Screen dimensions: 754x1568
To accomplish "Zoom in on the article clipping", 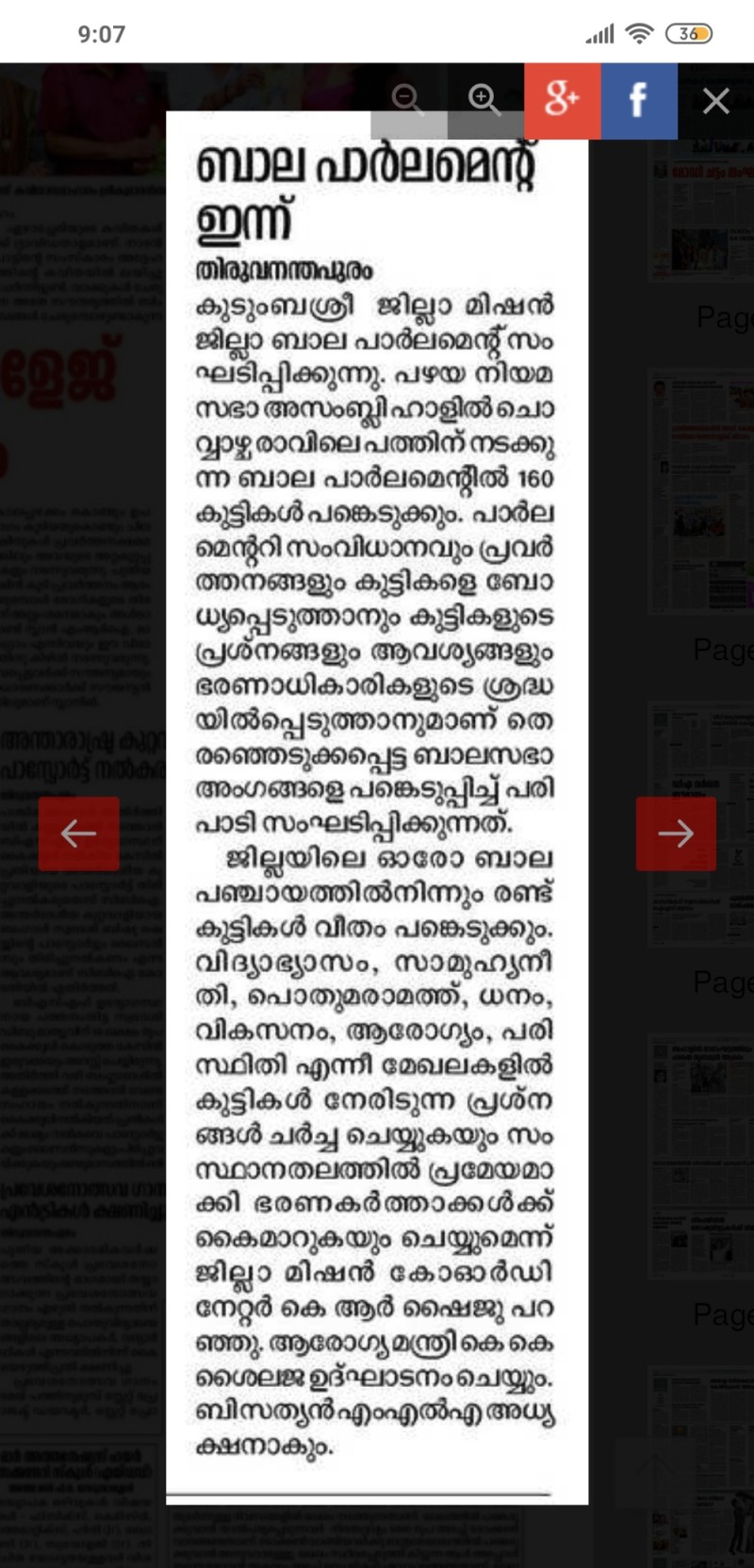I will pyautogui.click(x=485, y=100).
